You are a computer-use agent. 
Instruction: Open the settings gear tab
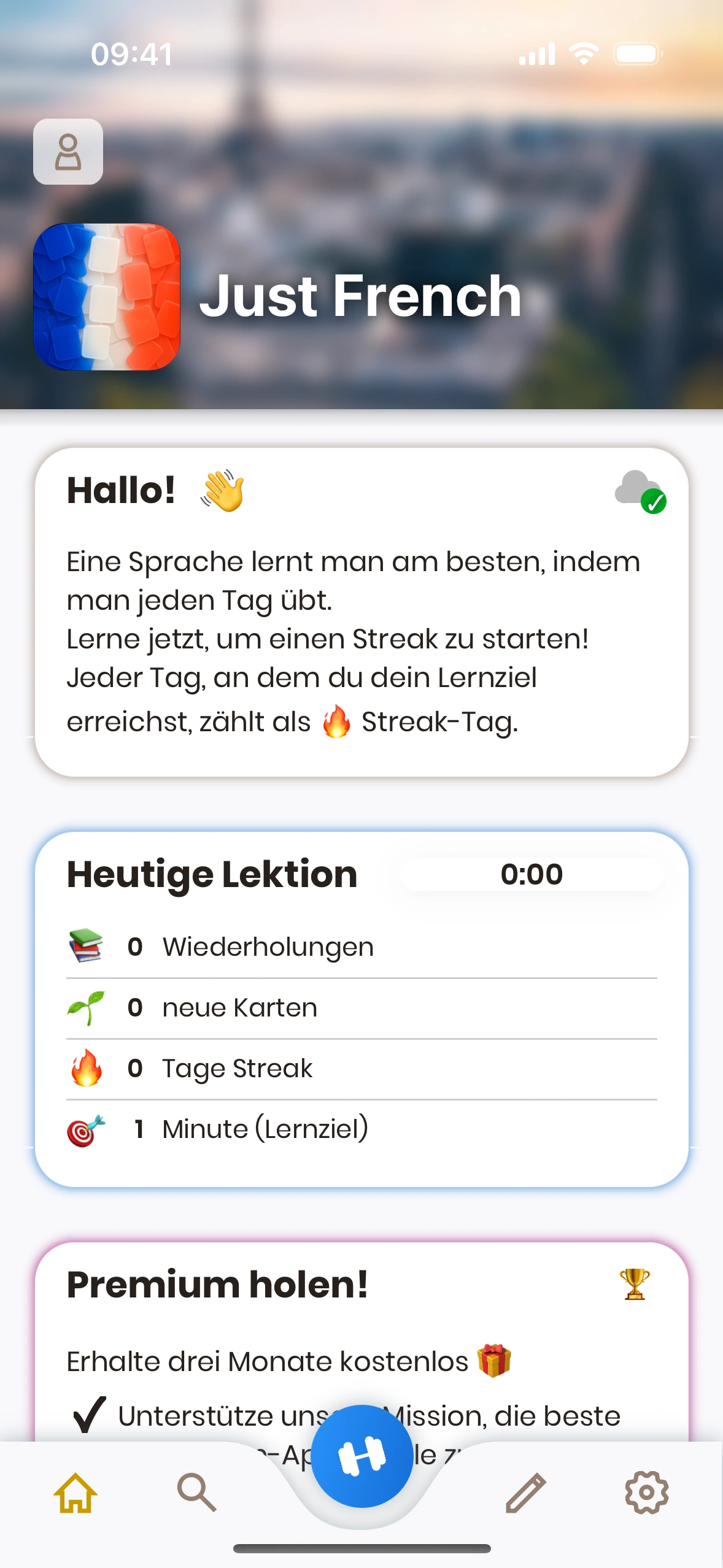(x=646, y=1493)
